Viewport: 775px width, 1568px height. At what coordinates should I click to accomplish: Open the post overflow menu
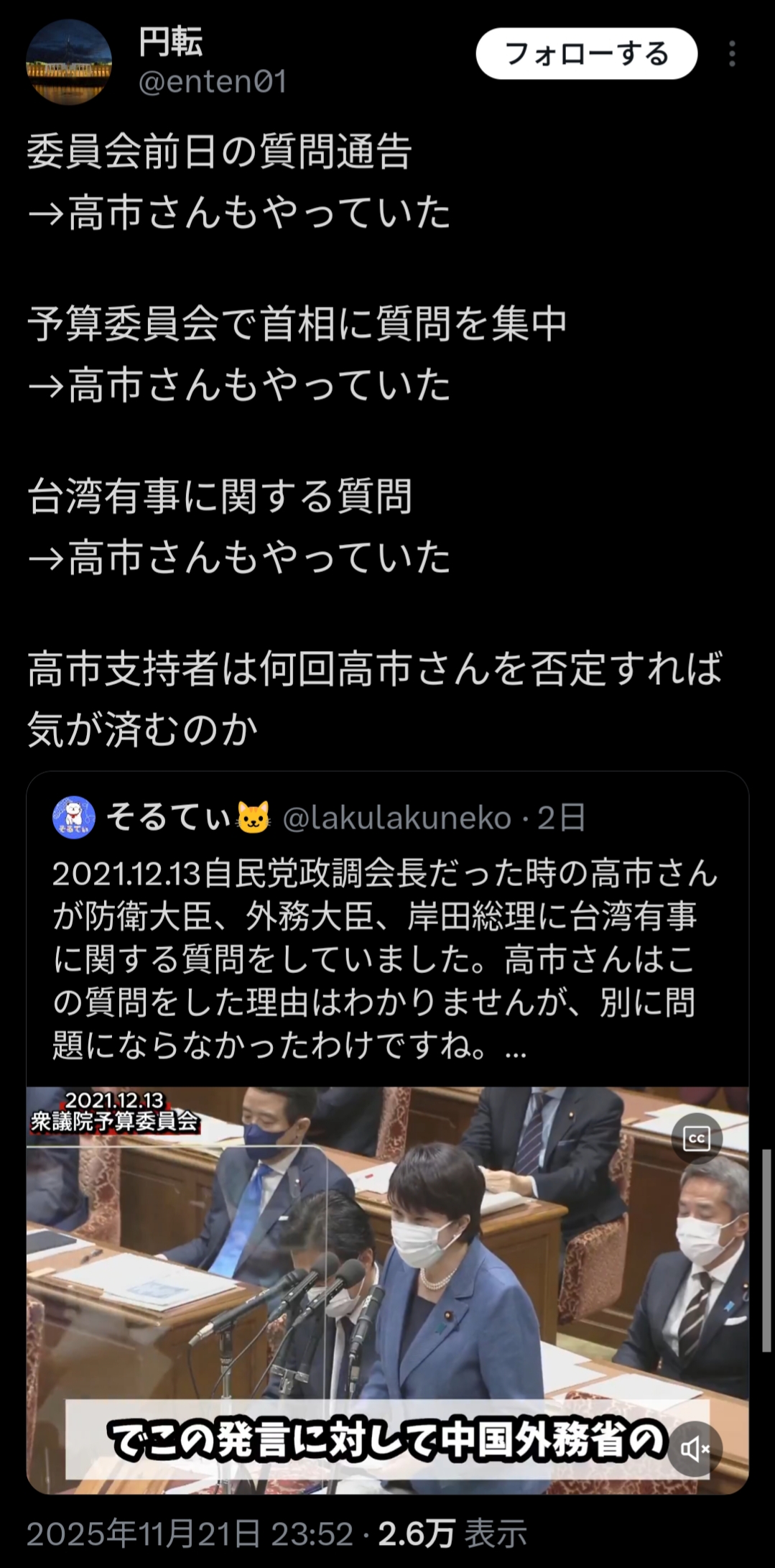click(732, 54)
